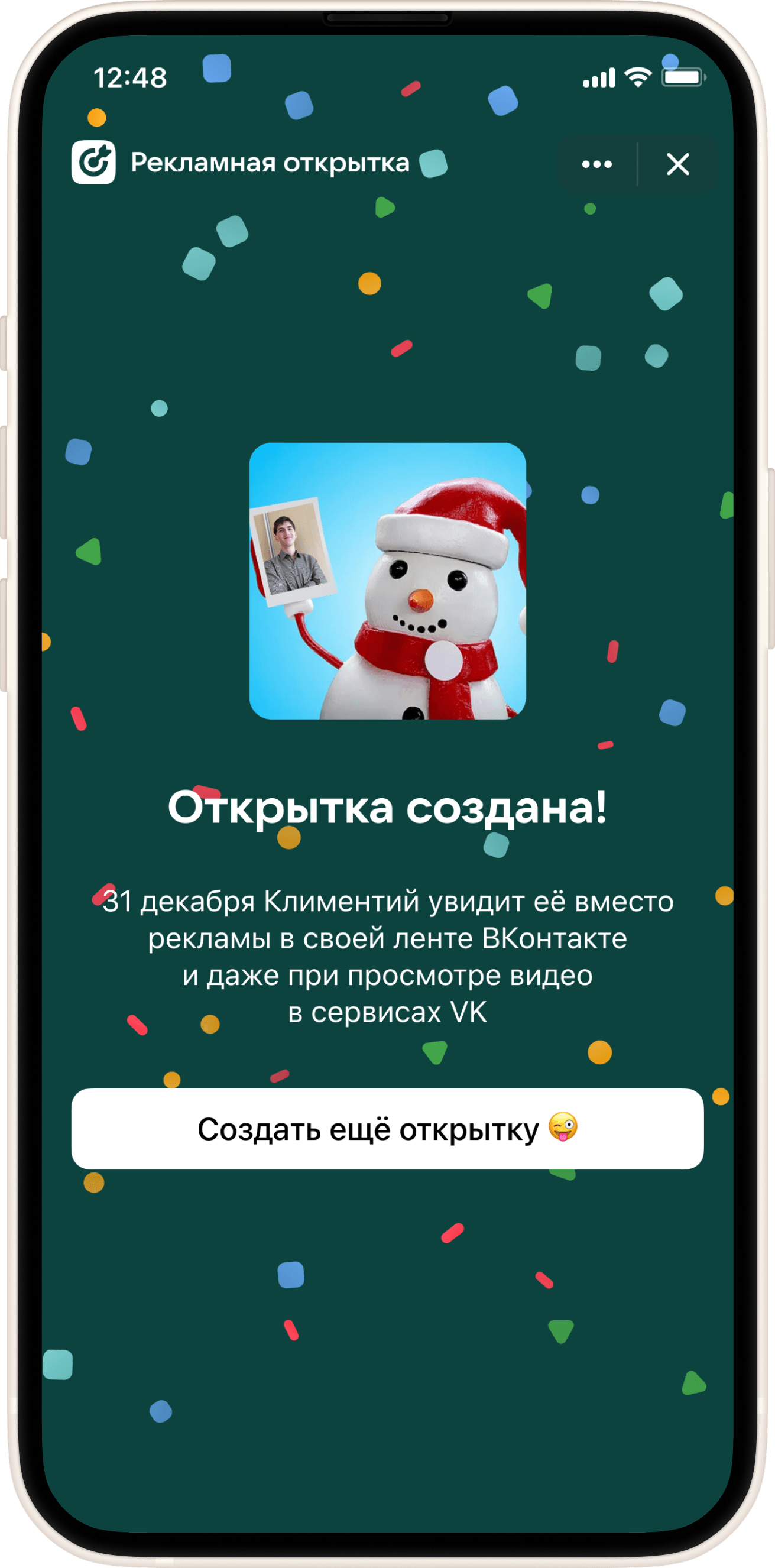Click the divider between menu and close
This screenshot has width=775, height=1568.
(x=637, y=163)
